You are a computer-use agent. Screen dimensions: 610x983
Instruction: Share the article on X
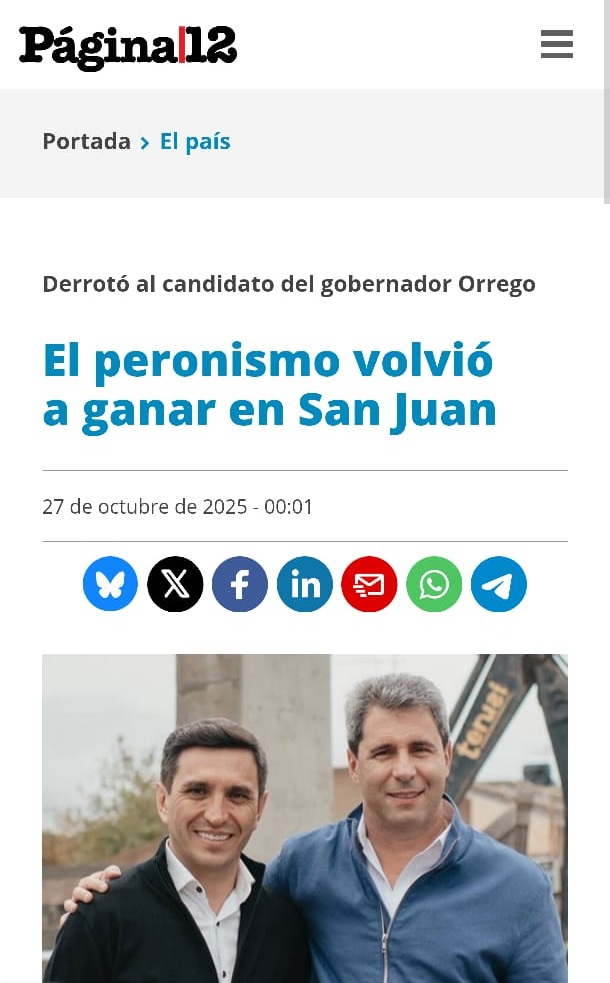175,584
